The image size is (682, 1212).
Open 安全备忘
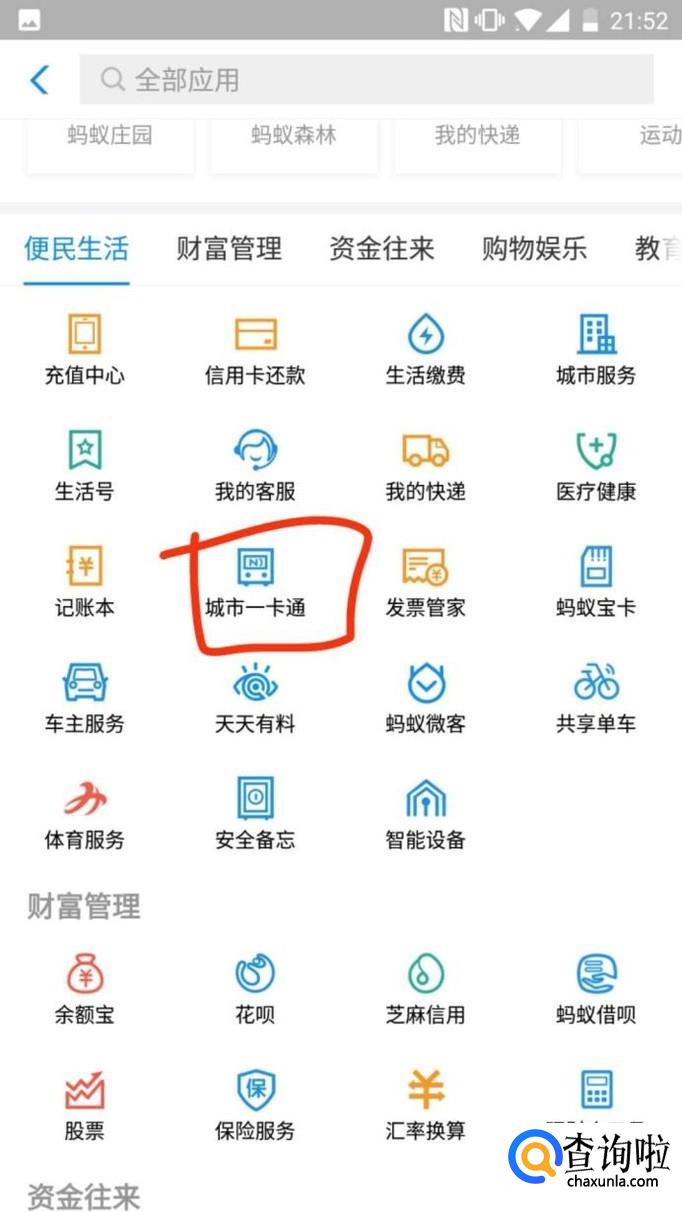(x=255, y=813)
